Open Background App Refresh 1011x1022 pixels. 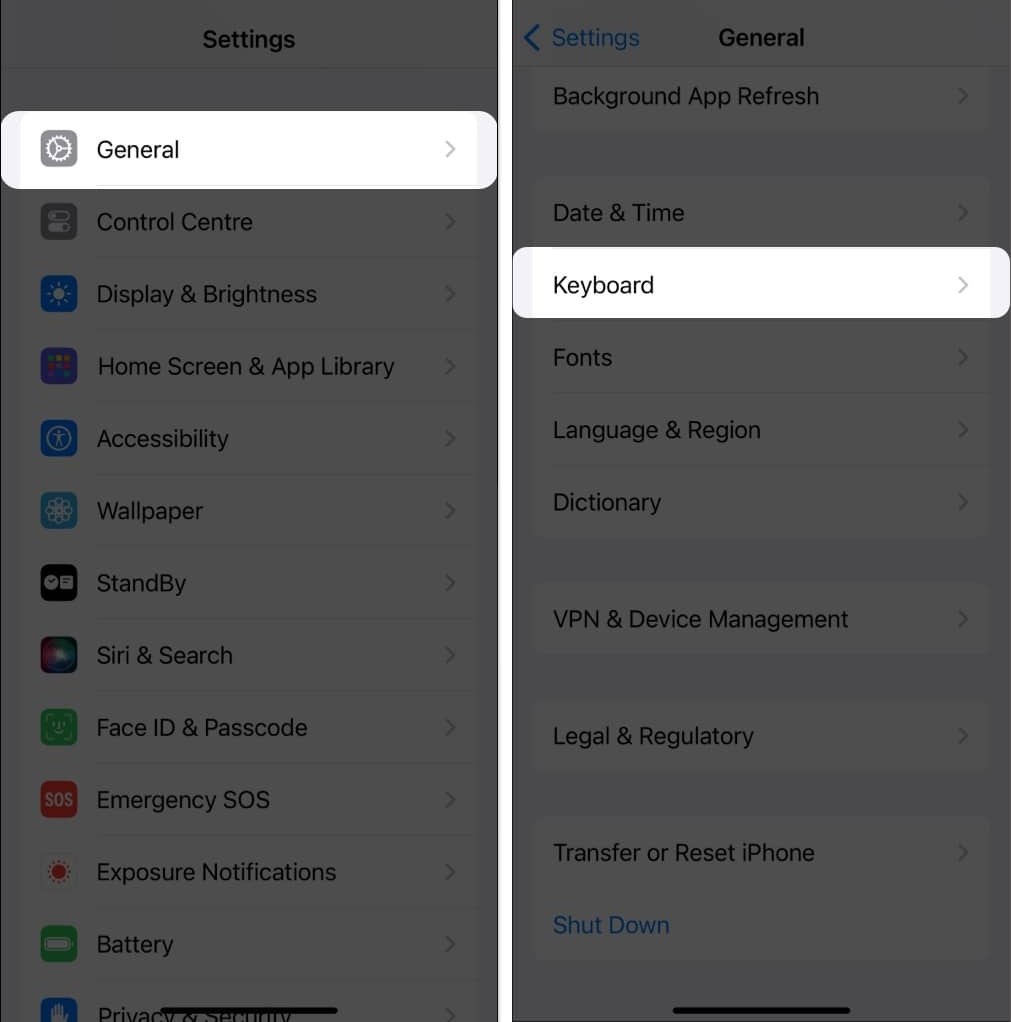click(x=760, y=96)
